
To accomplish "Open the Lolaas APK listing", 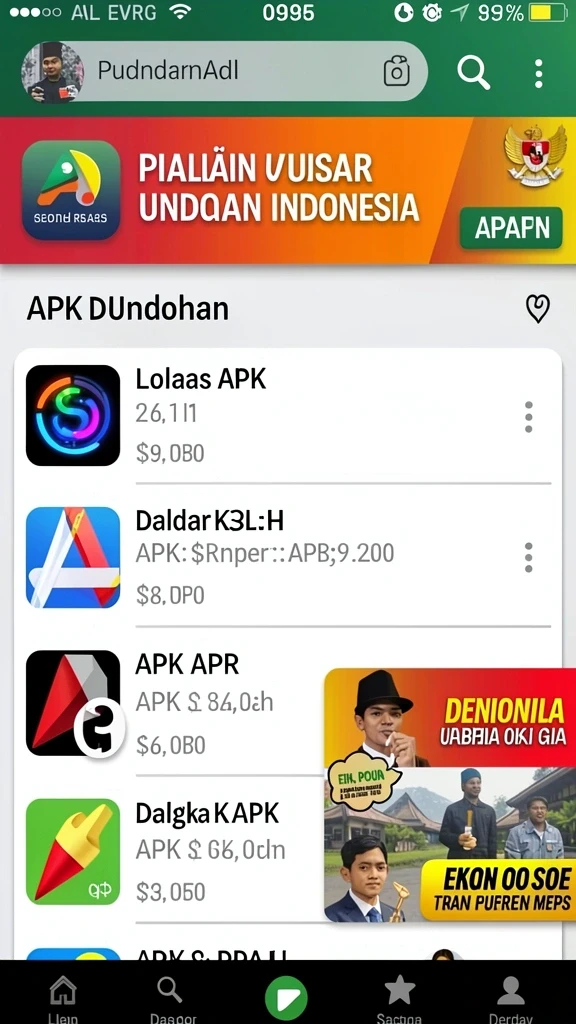I will click(288, 415).
